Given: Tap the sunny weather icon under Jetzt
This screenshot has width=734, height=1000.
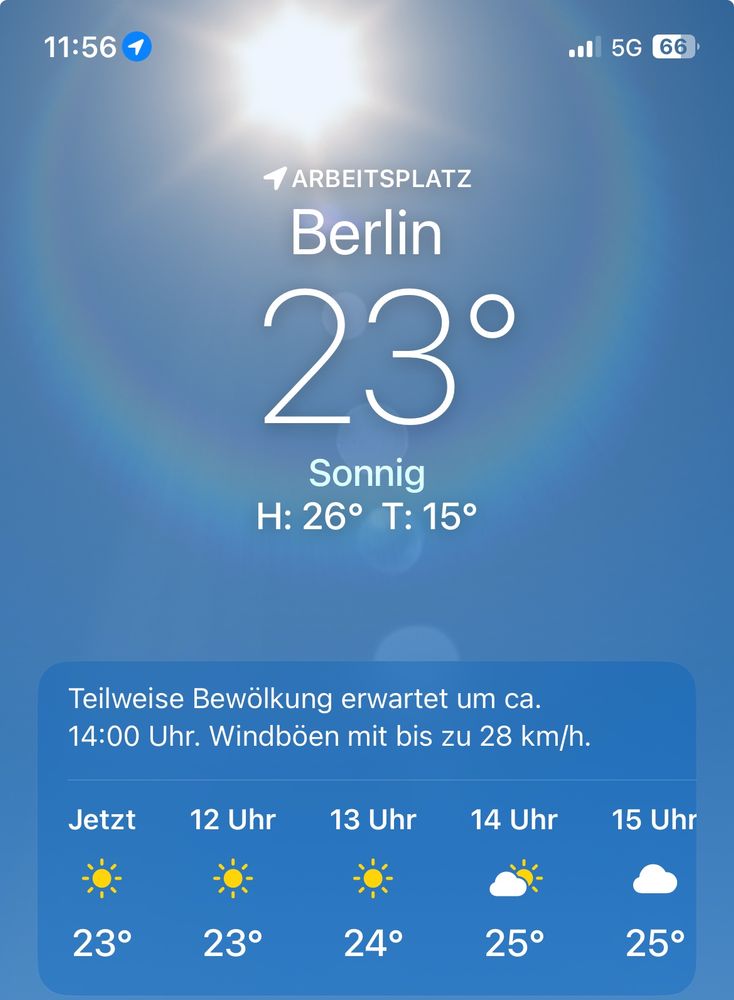Looking at the screenshot, I should pyautogui.click(x=103, y=879).
